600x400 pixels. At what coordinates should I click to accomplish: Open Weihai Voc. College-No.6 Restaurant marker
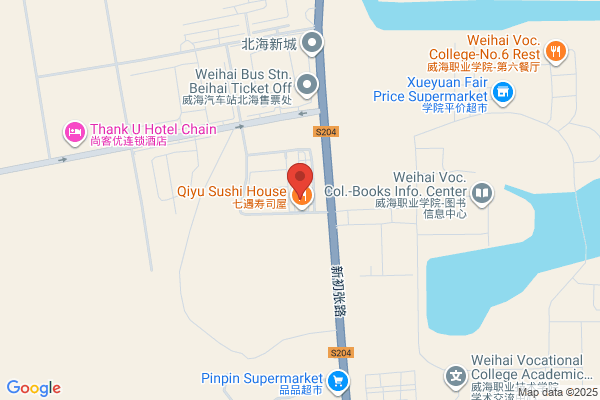556,52
